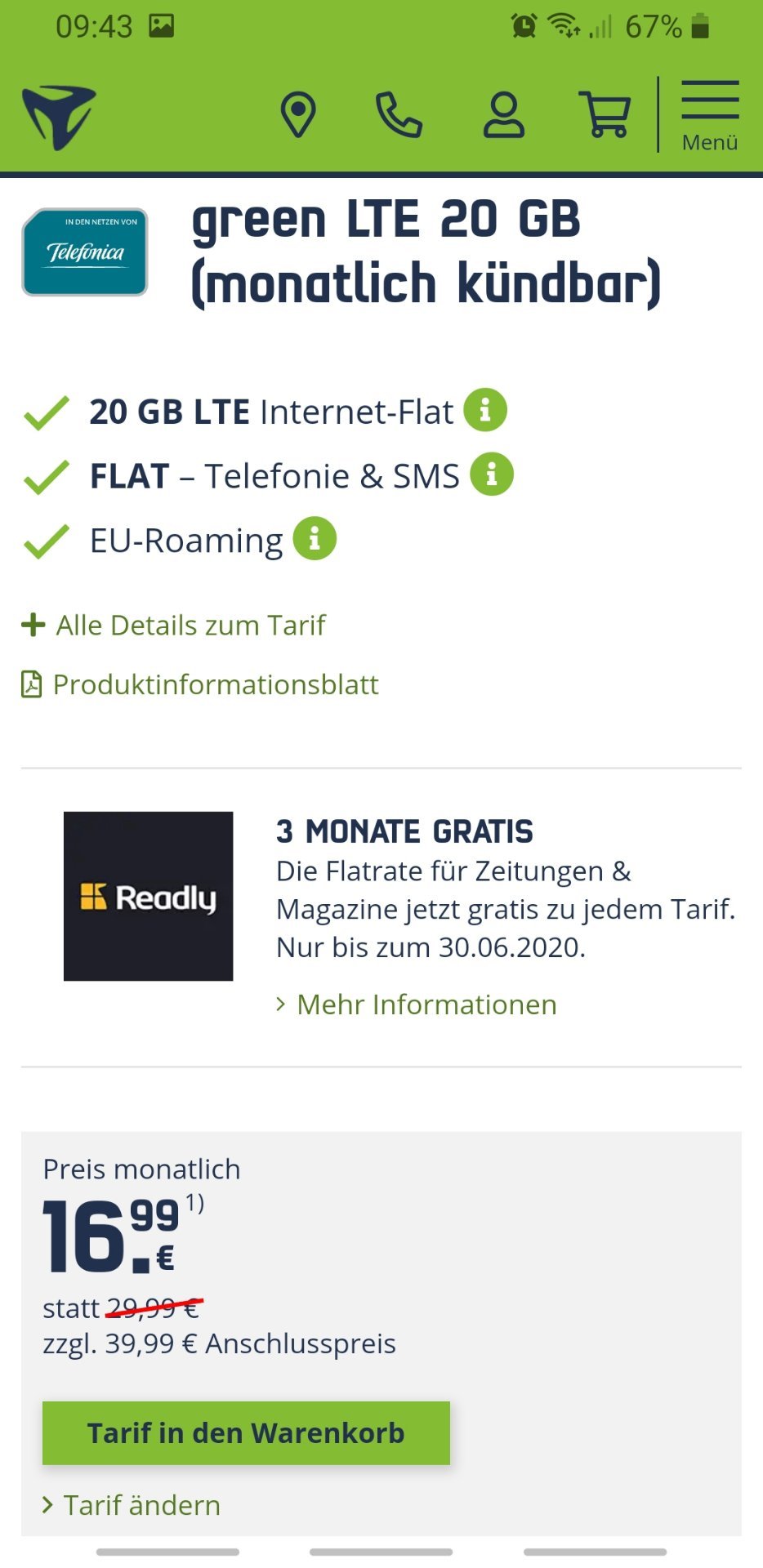The height and width of the screenshot is (1568, 763).
Task: Open the freenet logo home page
Action: (59, 118)
